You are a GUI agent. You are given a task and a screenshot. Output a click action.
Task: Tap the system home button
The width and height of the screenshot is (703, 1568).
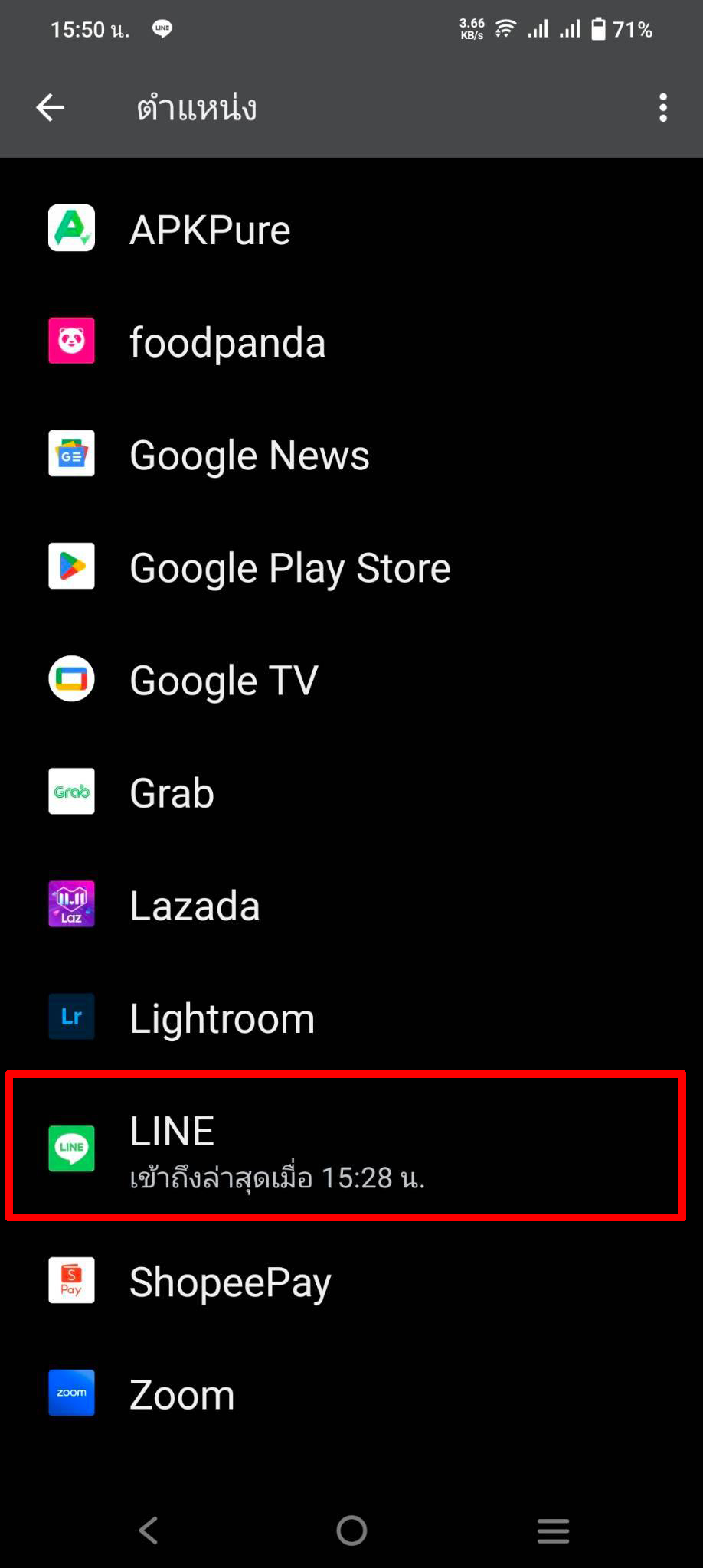click(x=351, y=1530)
